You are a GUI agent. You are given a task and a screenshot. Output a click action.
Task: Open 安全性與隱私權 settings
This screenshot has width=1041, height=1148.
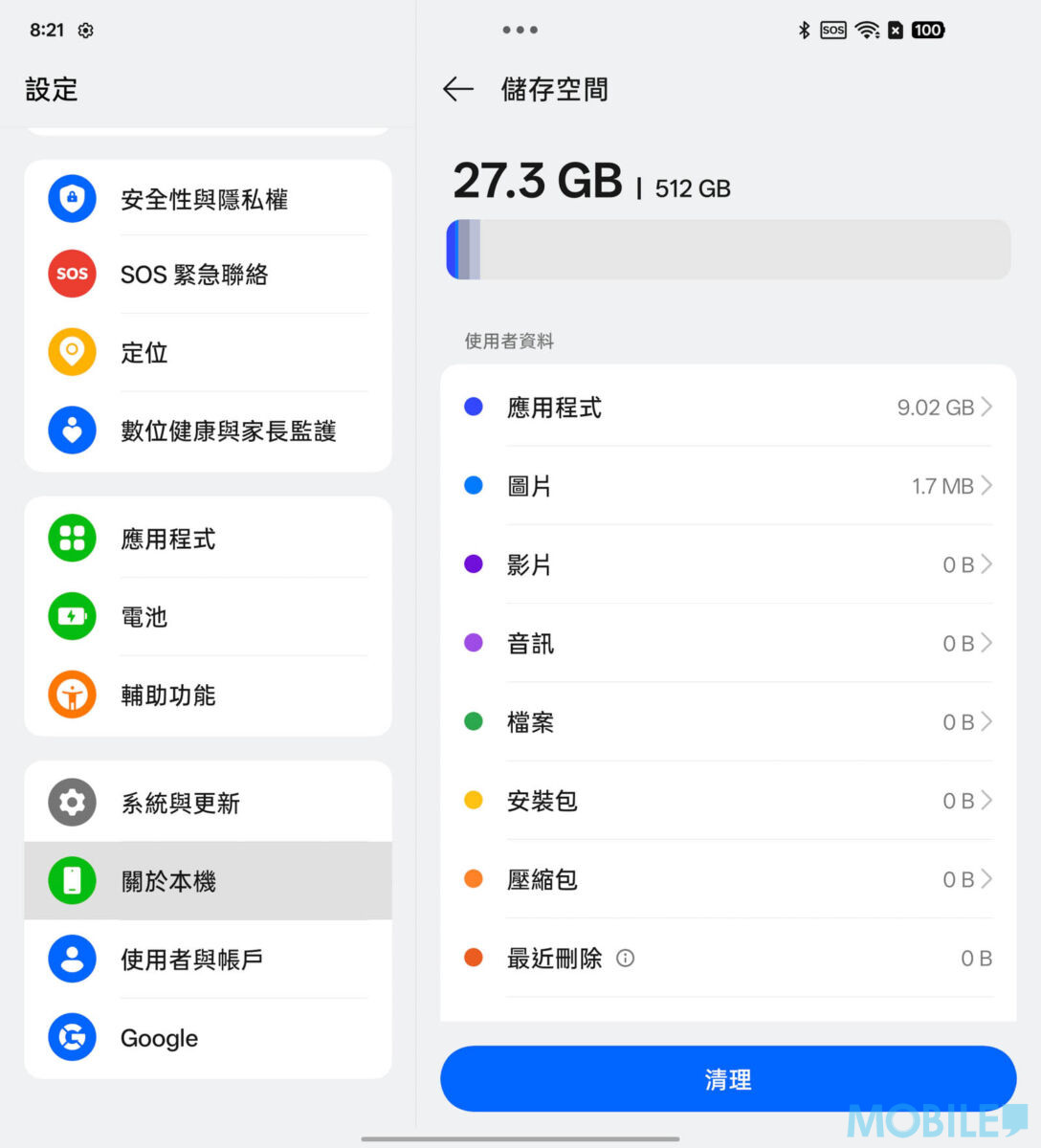207,199
